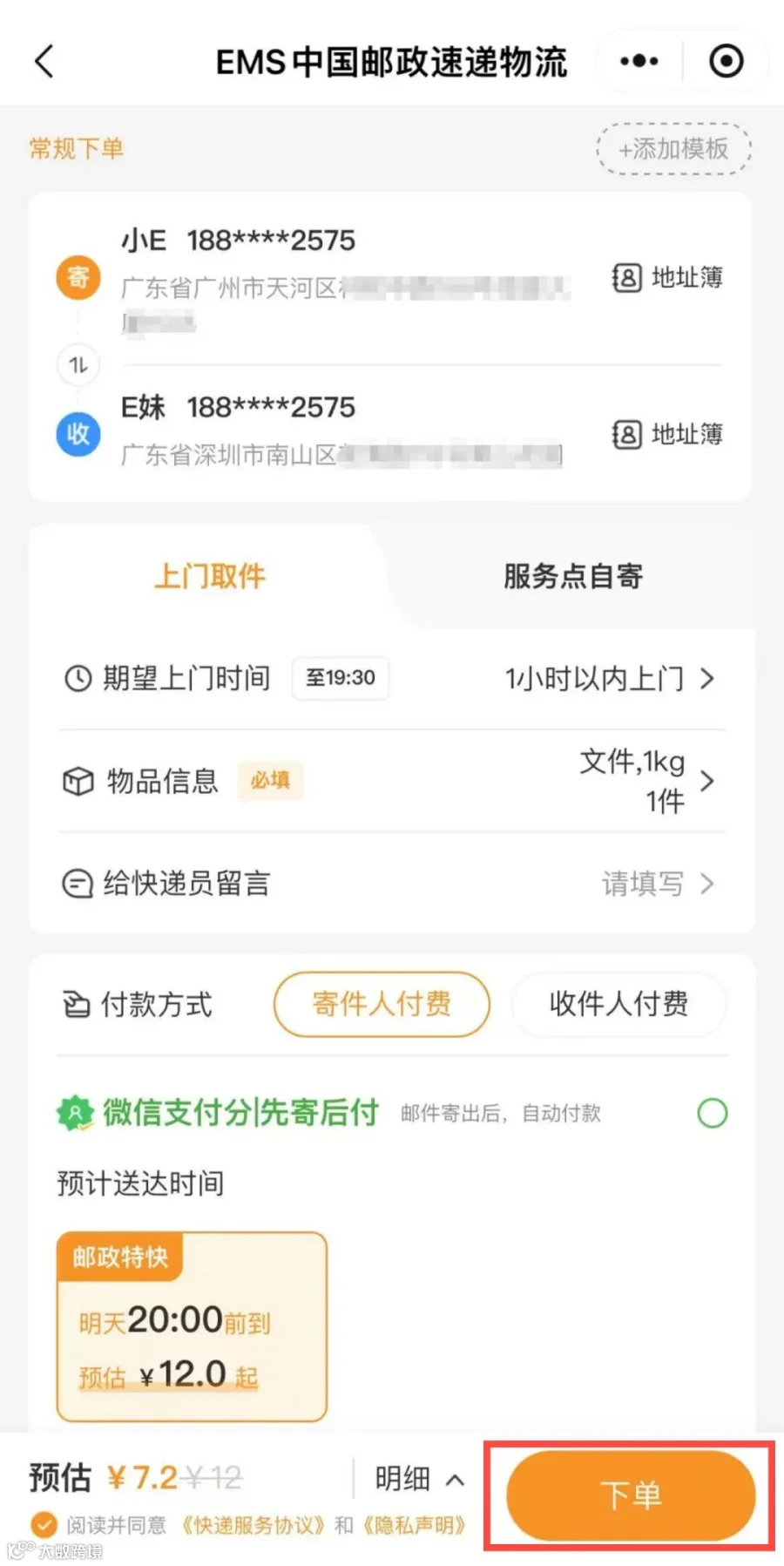
Task: Expand the 明细 price breakdown
Action: [420, 1479]
